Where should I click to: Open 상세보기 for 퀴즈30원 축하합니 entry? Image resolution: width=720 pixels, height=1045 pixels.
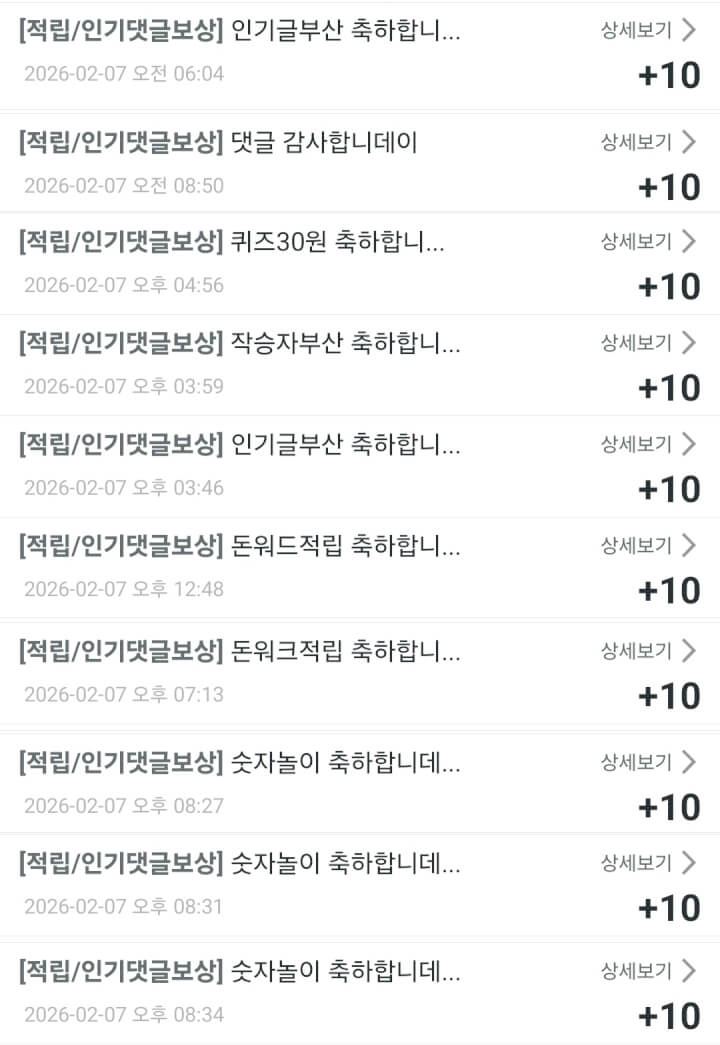(x=647, y=241)
